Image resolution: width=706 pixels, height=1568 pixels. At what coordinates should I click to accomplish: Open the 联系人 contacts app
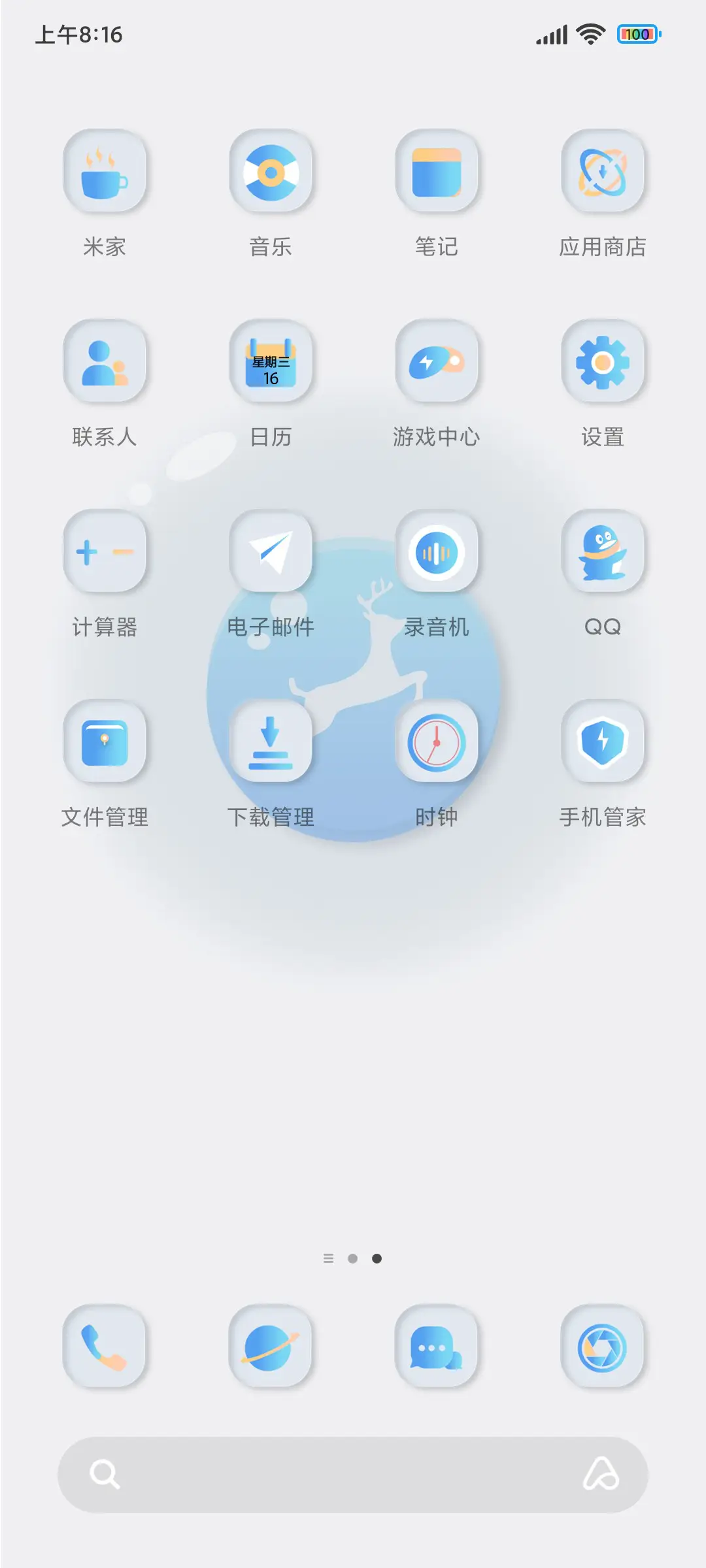pos(105,363)
